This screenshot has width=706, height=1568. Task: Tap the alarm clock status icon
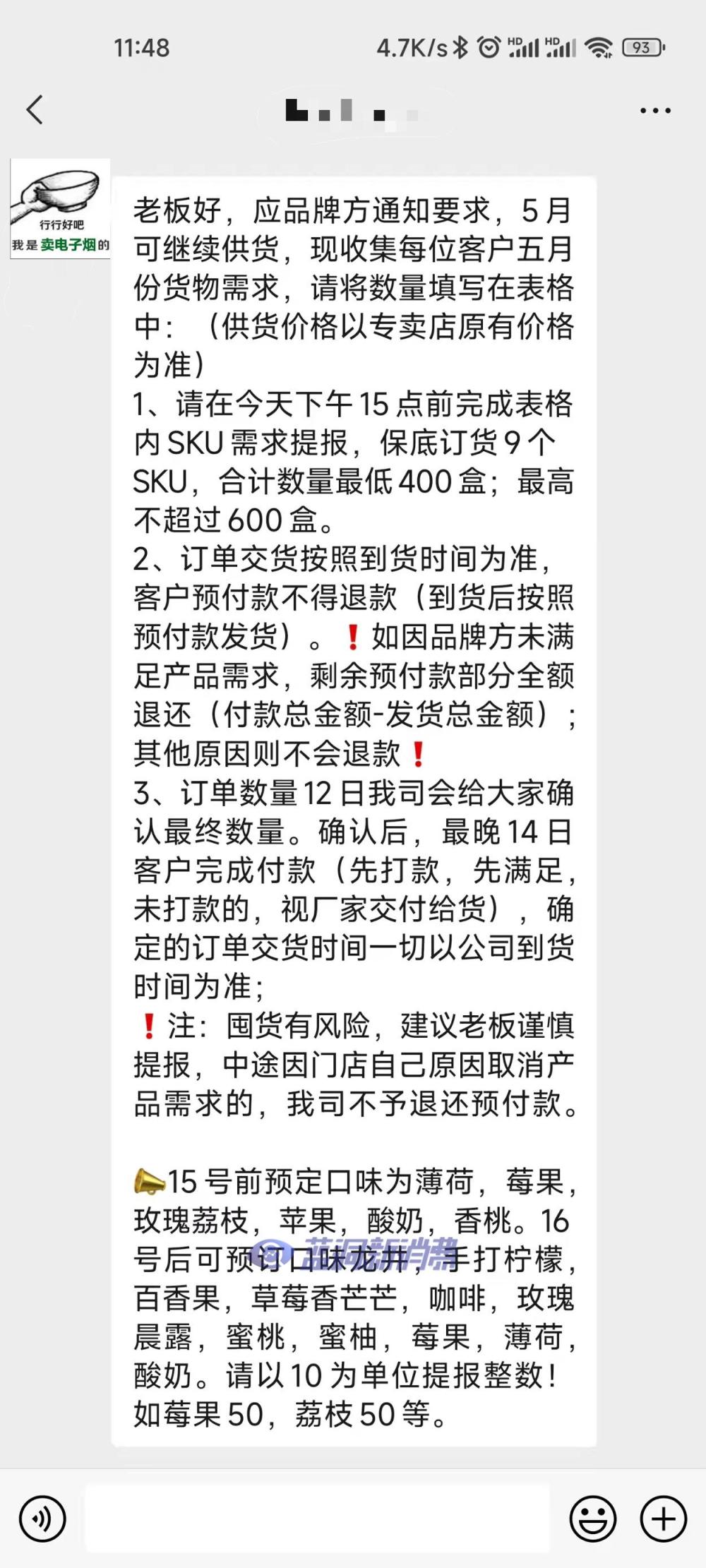click(487, 46)
